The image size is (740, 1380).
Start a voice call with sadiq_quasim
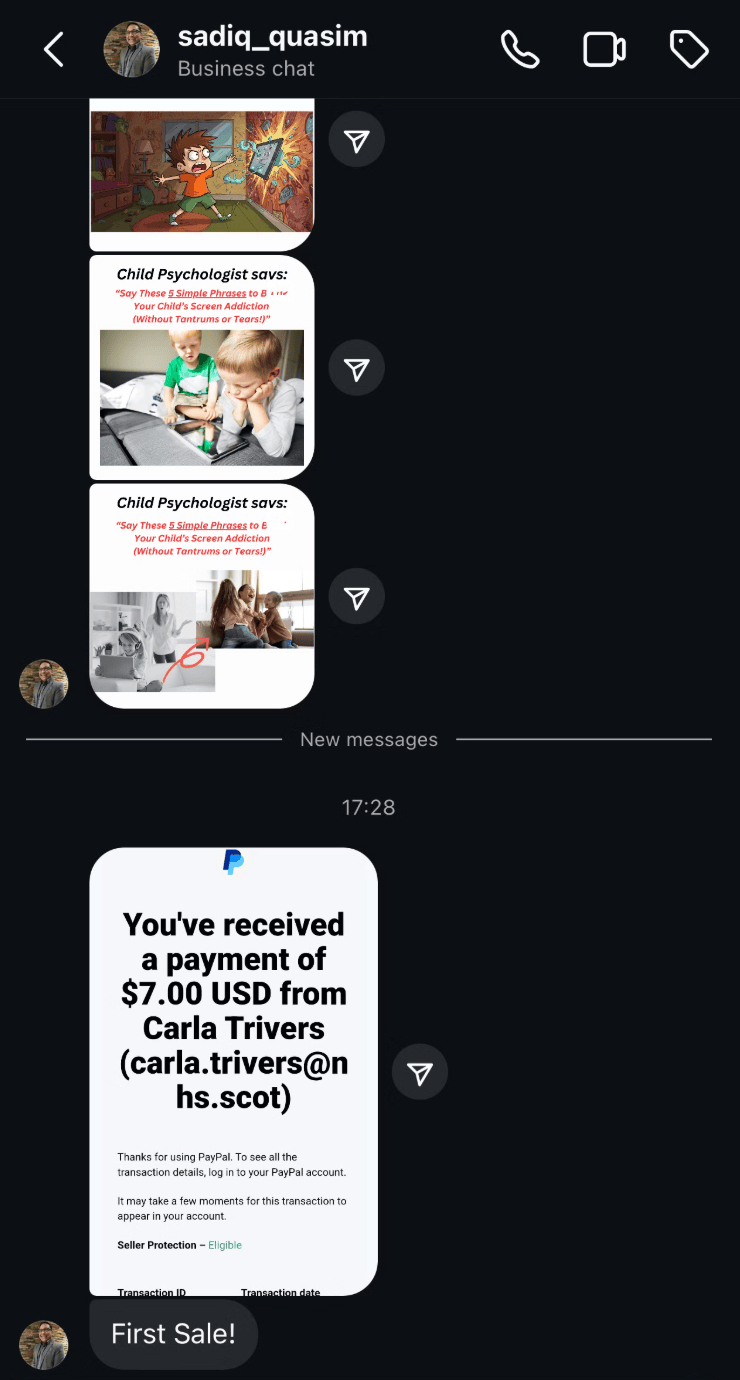(520, 49)
